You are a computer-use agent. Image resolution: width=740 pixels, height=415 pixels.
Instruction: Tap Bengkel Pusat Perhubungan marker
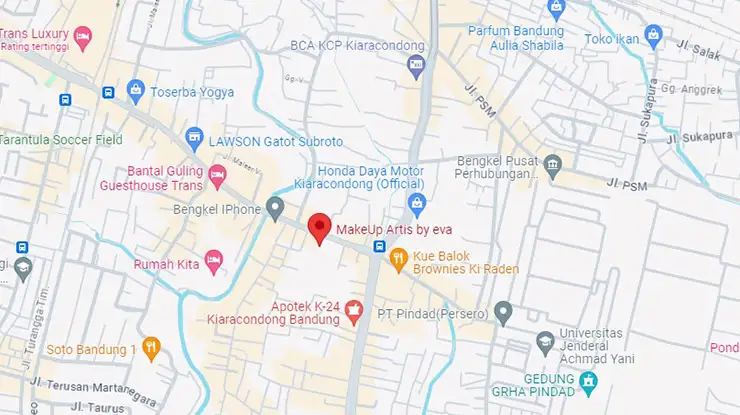[553, 163]
